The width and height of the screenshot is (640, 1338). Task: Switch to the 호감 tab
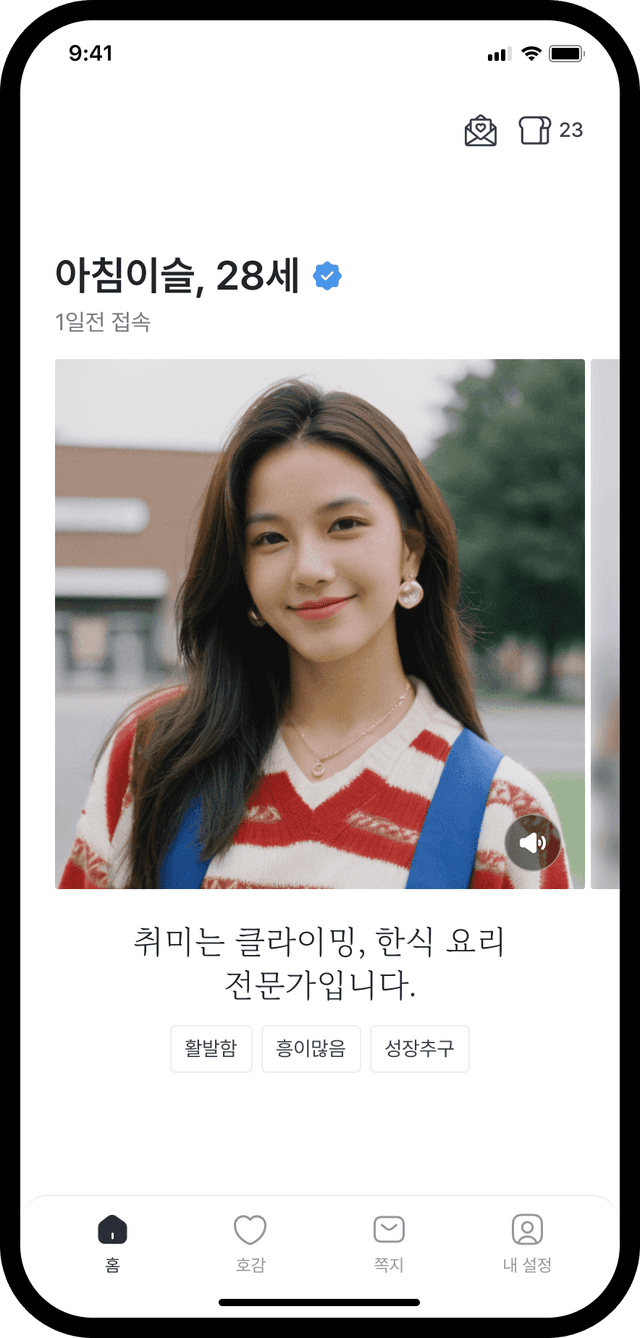pyautogui.click(x=250, y=1242)
